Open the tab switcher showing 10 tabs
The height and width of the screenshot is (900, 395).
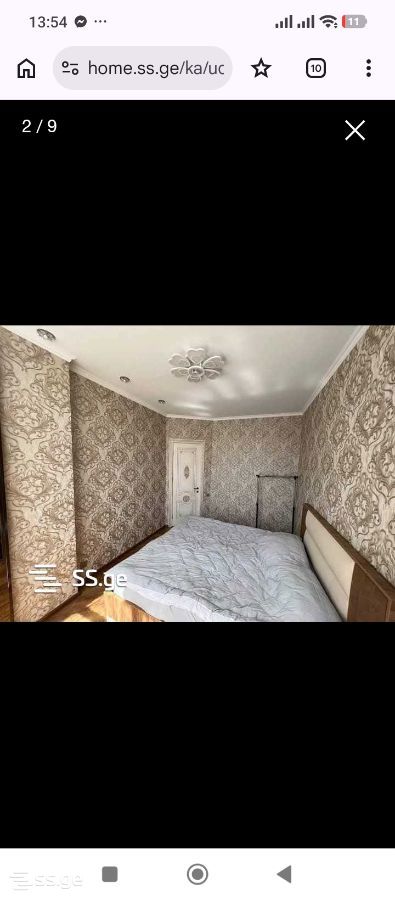click(315, 68)
